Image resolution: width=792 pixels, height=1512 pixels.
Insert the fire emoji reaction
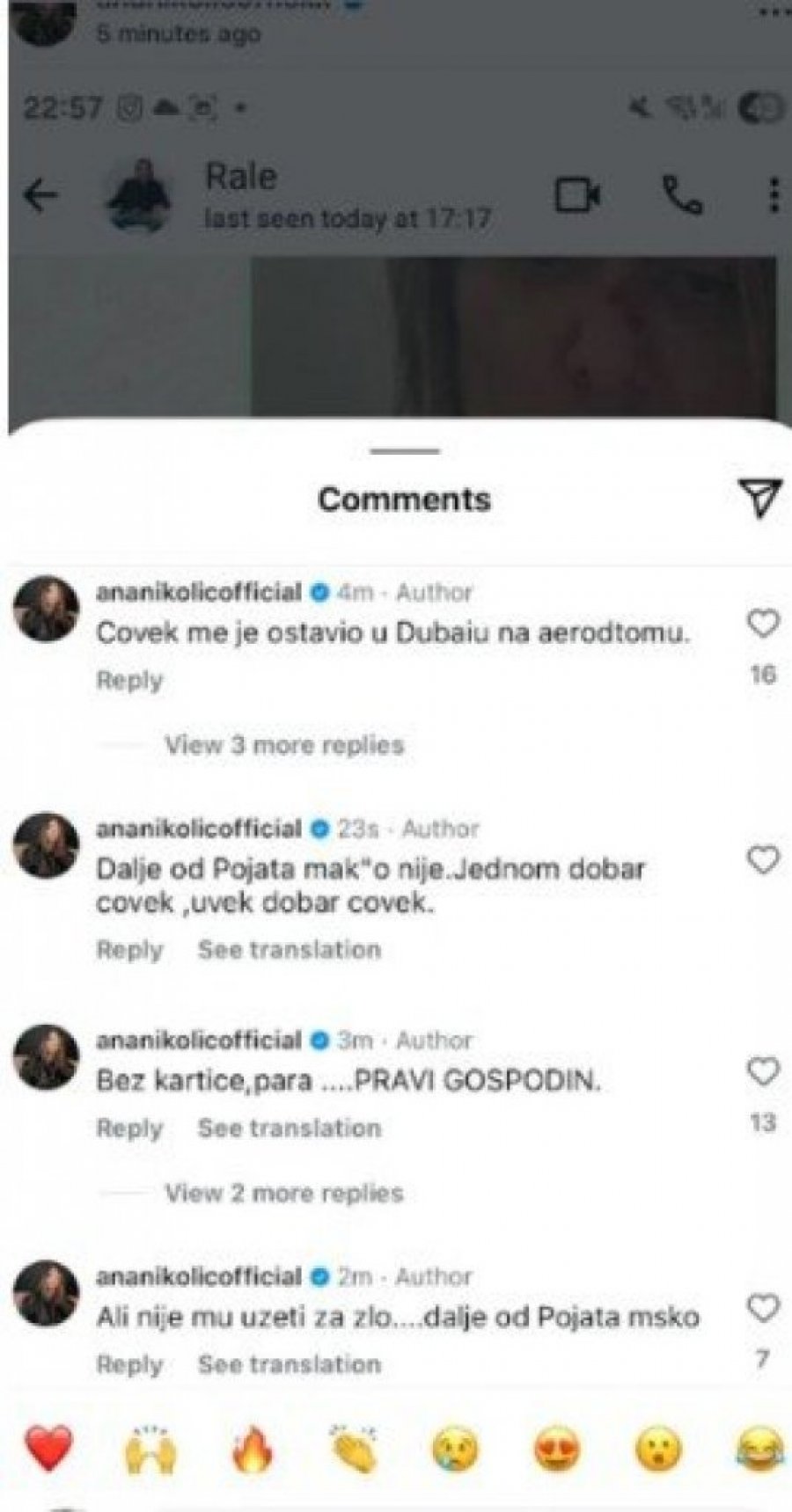coord(253,1450)
